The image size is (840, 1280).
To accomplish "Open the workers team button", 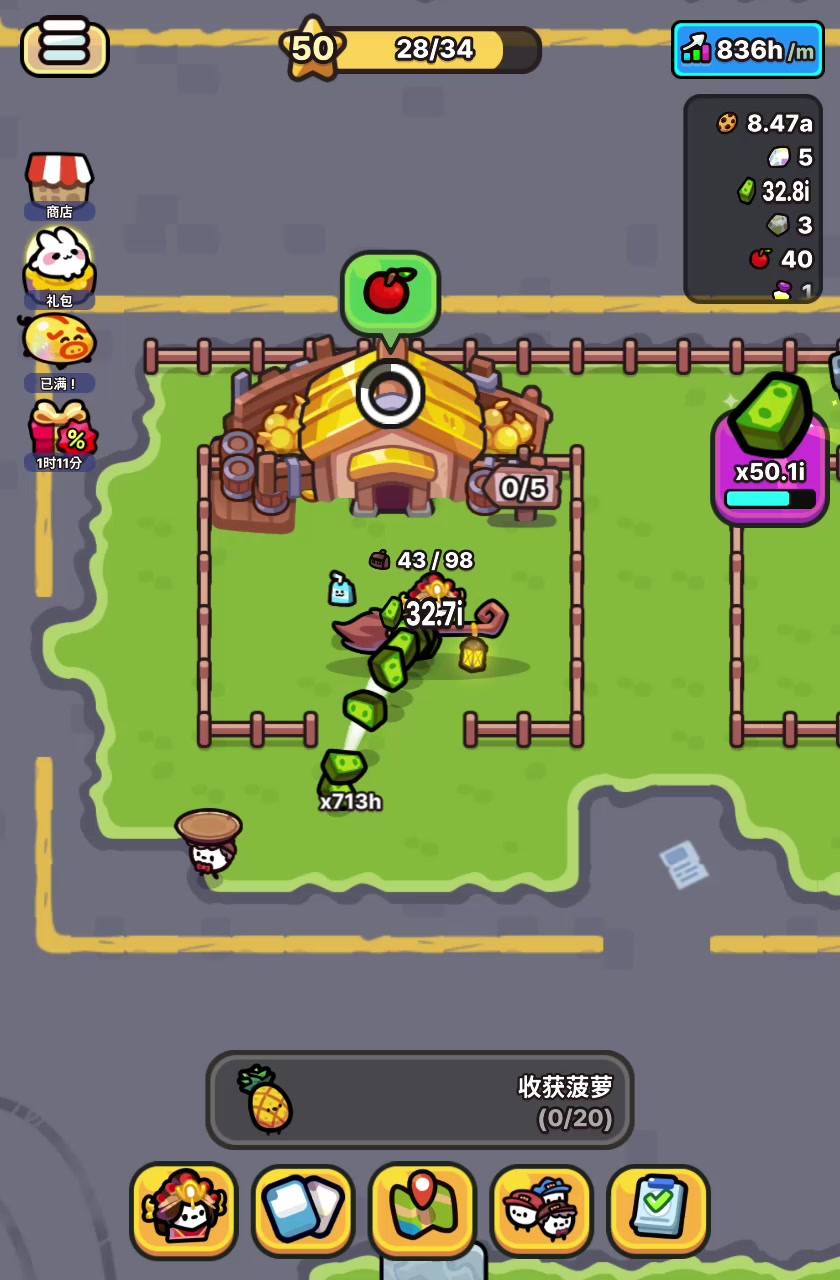I will point(541,1211).
